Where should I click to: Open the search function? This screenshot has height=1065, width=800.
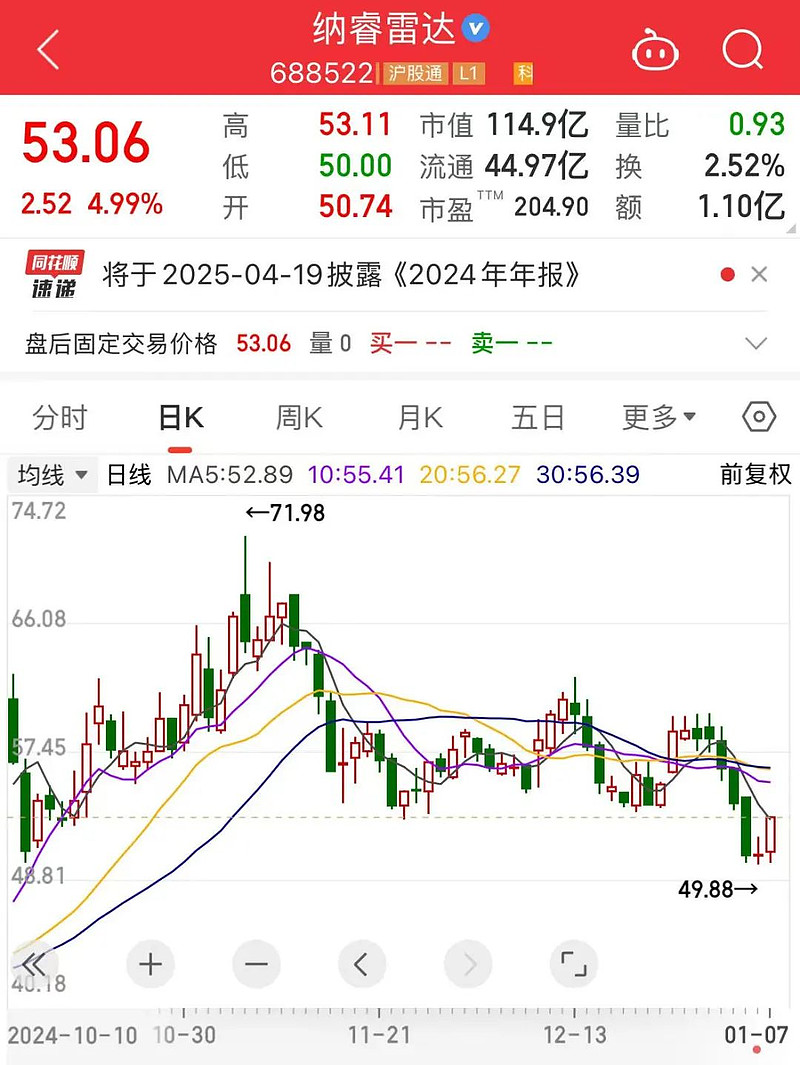click(x=741, y=49)
